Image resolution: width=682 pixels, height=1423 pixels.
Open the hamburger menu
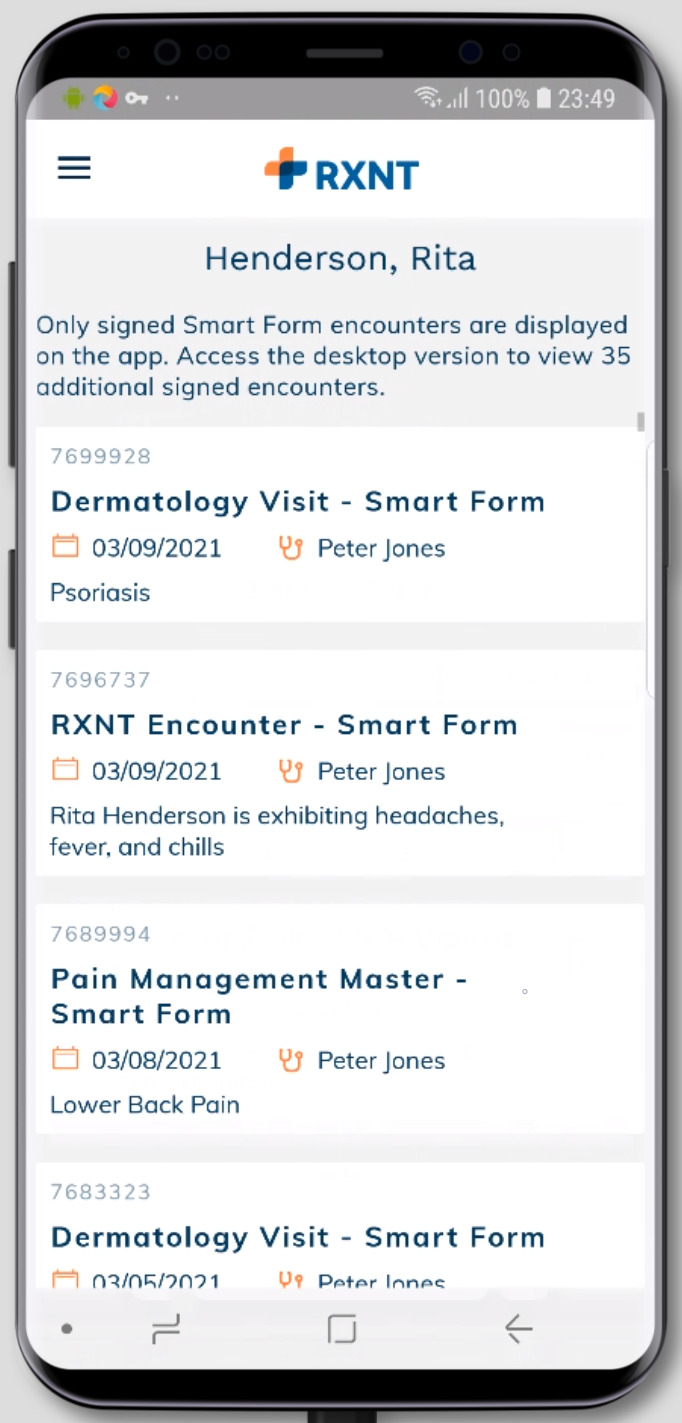point(74,168)
